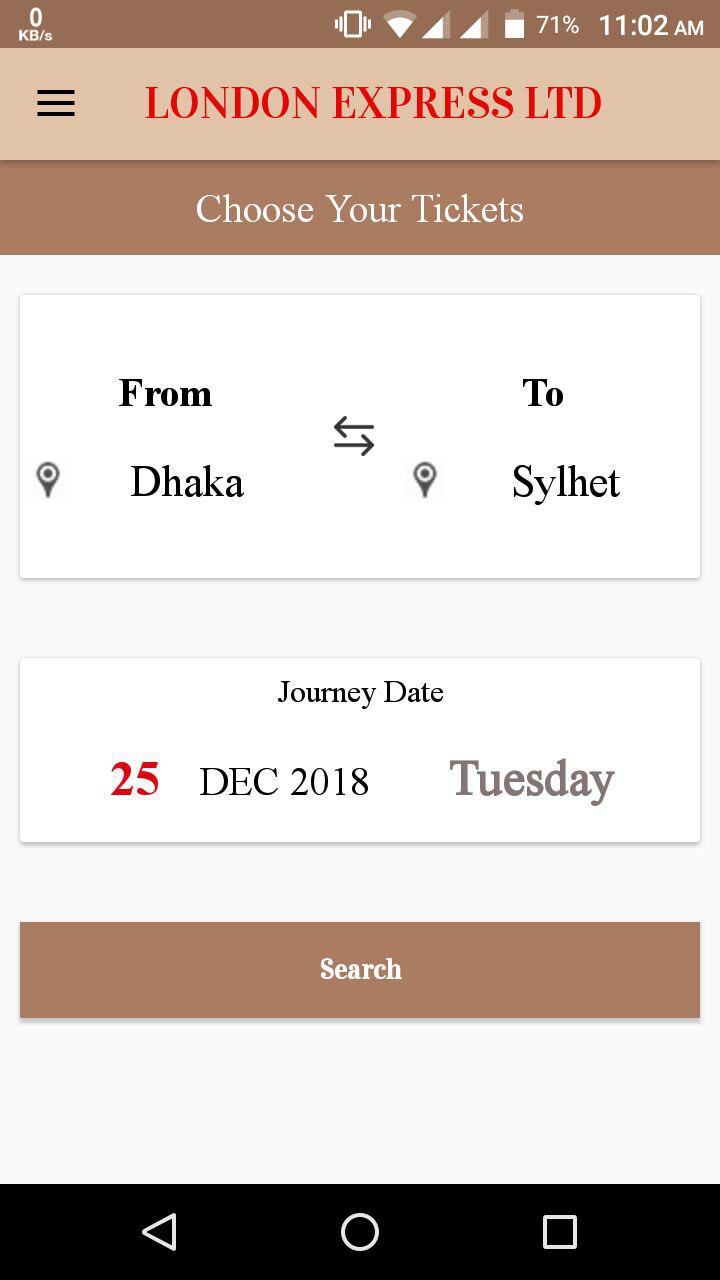Click the Tuesday weekday label
The width and height of the screenshot is (720, 1280).
(532, 778)
